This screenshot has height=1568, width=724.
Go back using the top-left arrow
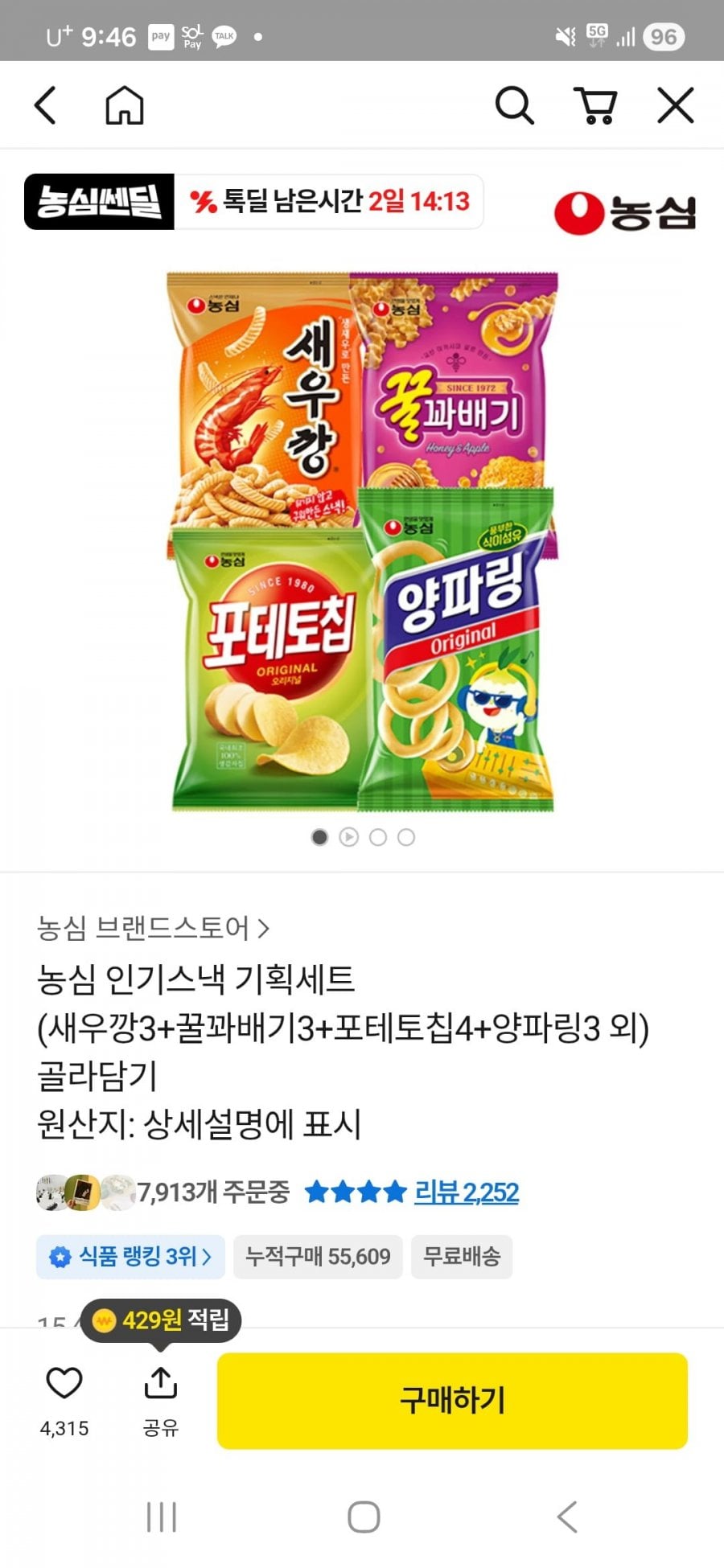(x=46, y=105)
